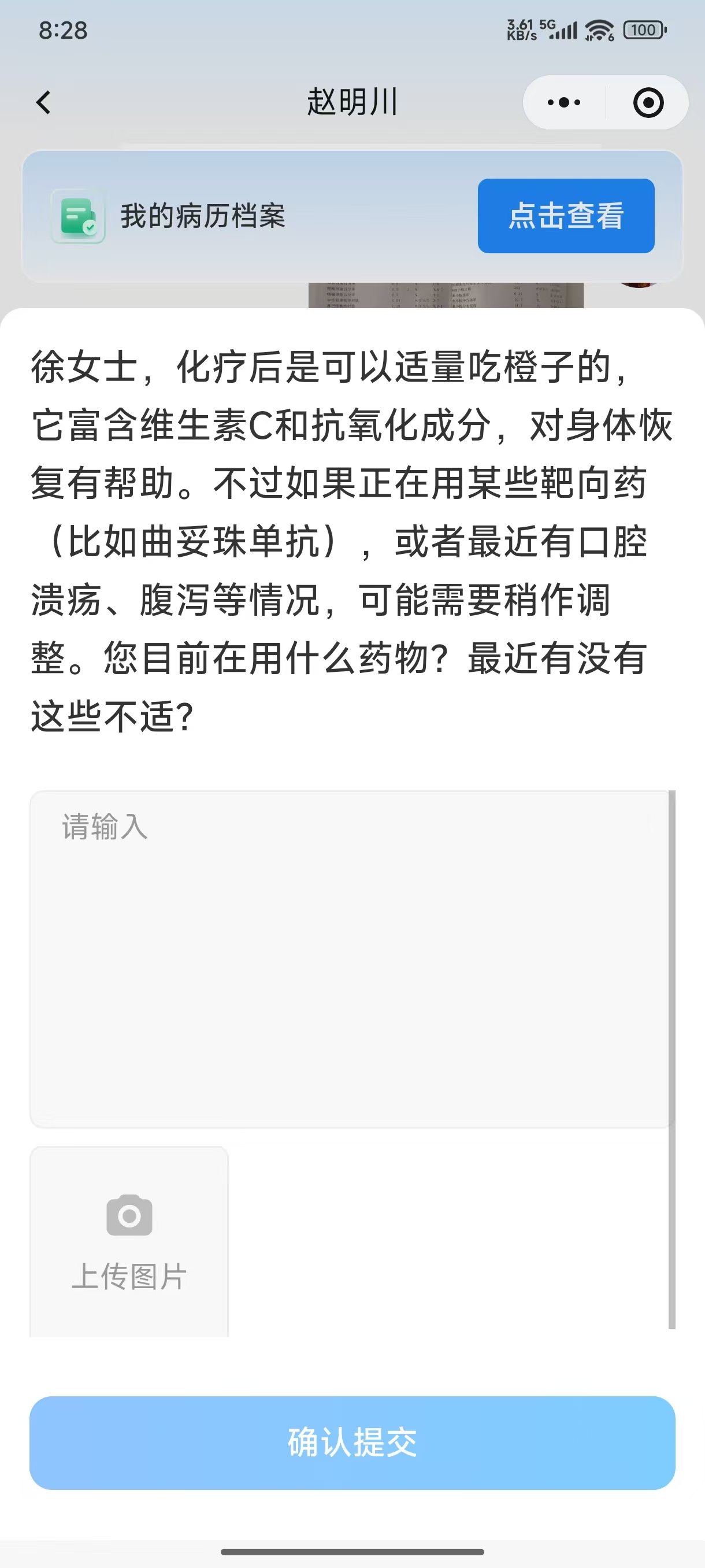The width and height of the screenshot is (705, 1568).
Task: Submit with the 确认提交 button
Action: point(352,1443)
